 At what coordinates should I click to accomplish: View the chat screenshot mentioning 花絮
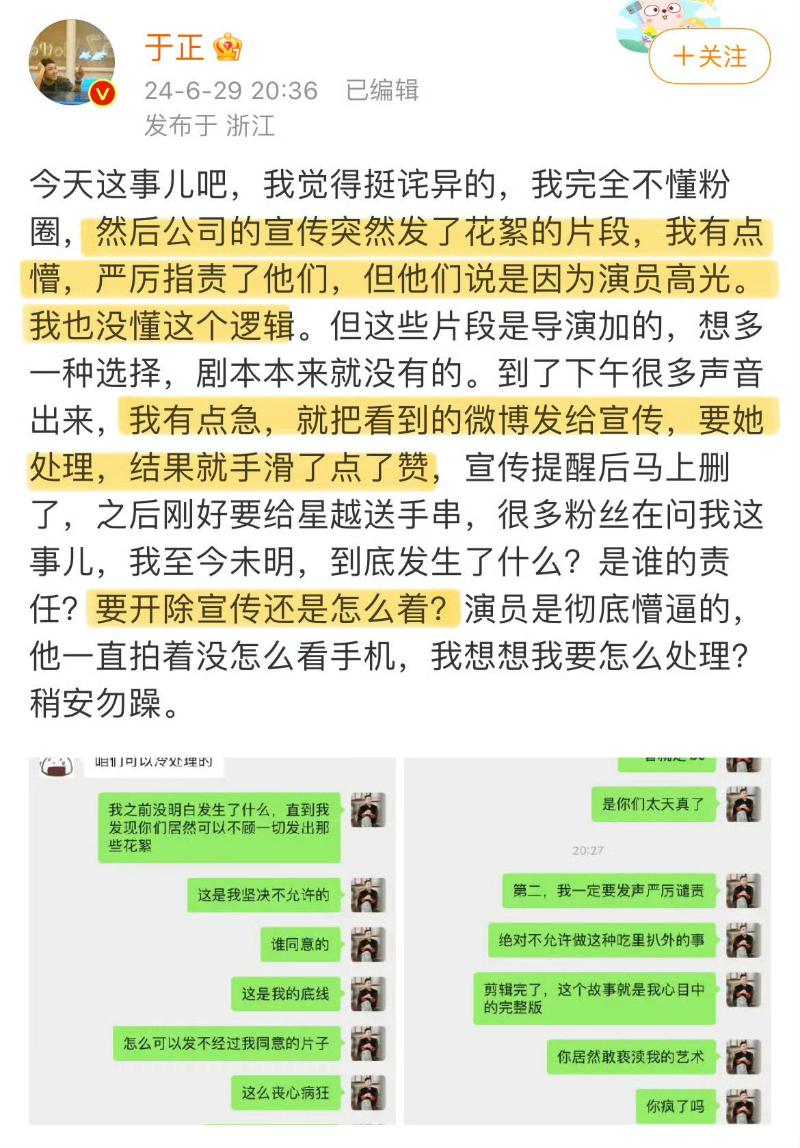point(212,940)
